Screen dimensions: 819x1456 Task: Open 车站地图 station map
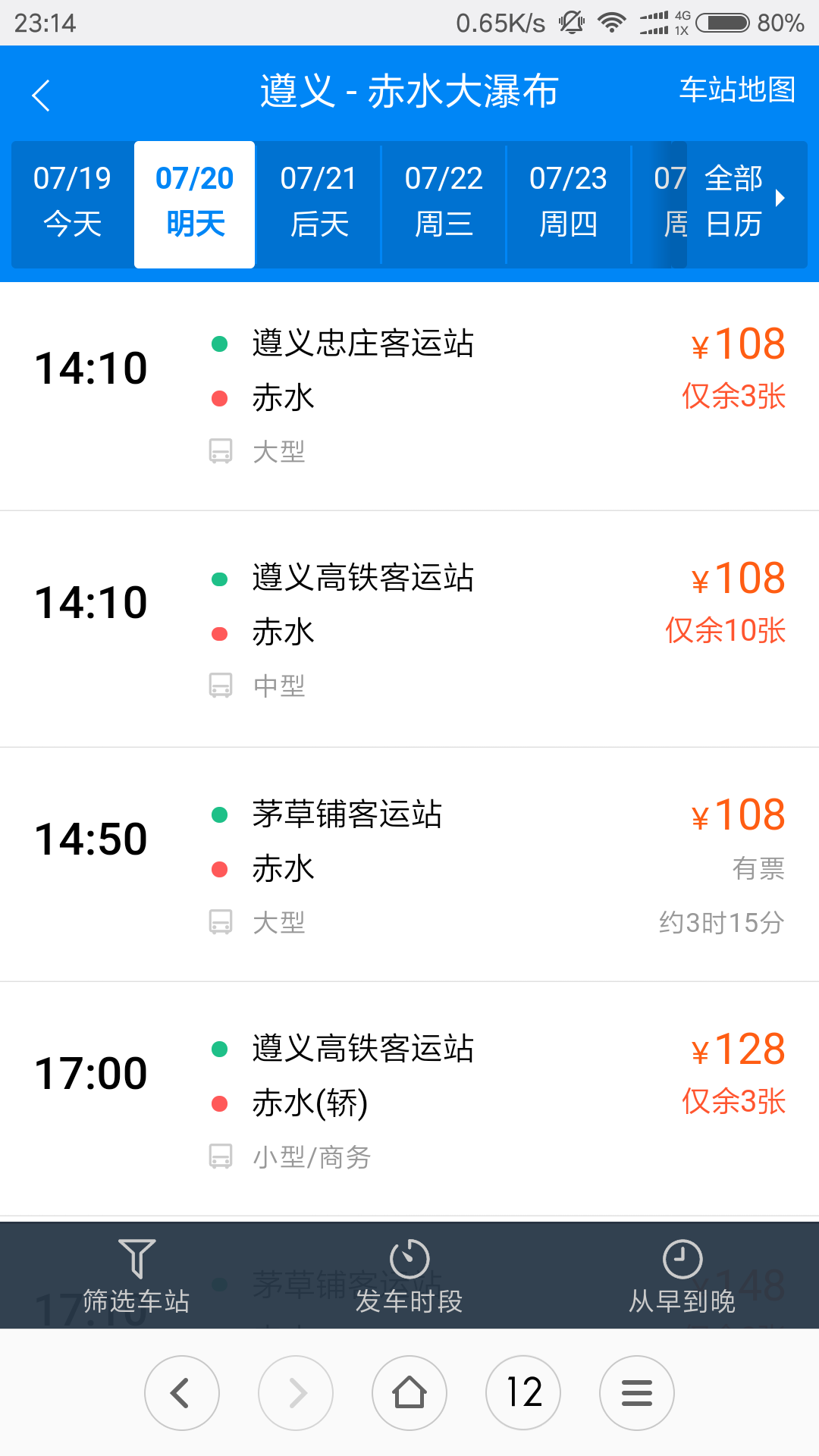point(736,90)
